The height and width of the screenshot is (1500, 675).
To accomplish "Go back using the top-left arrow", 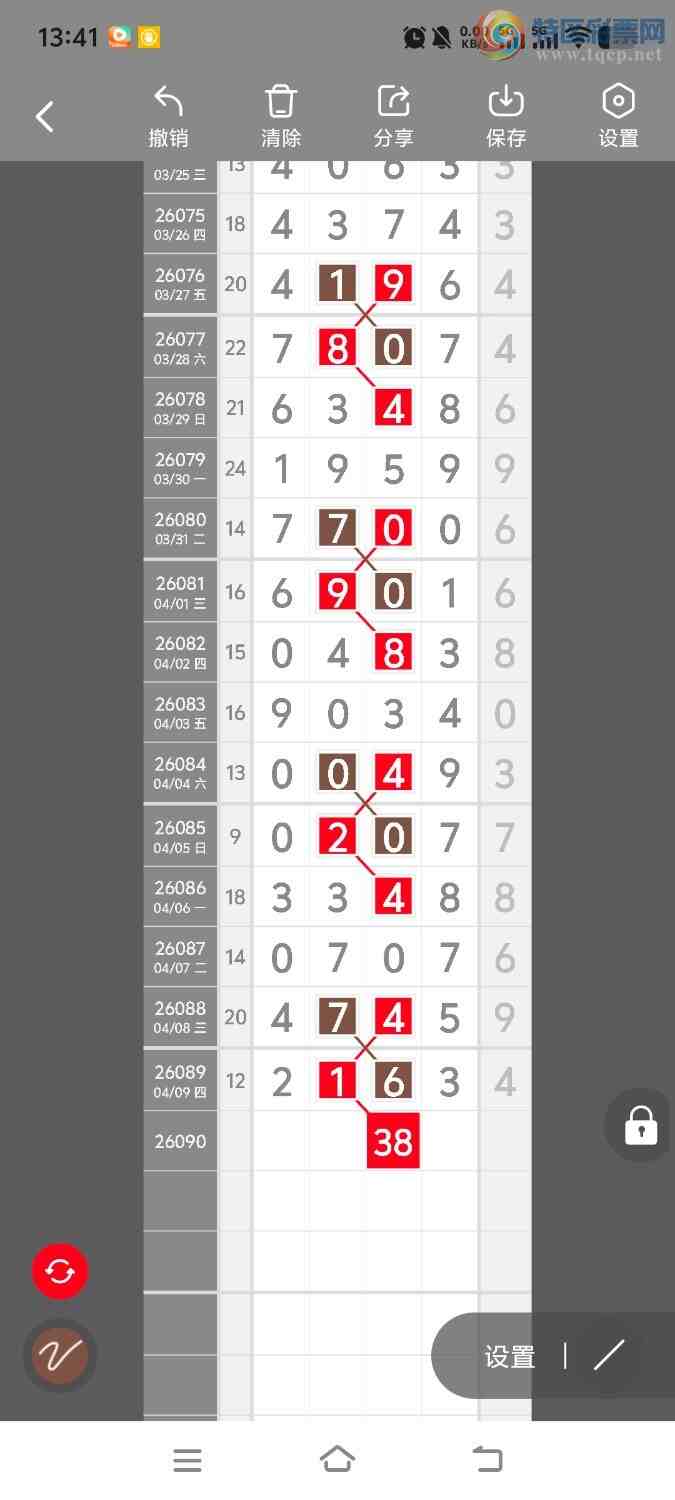I will [45, 117].
